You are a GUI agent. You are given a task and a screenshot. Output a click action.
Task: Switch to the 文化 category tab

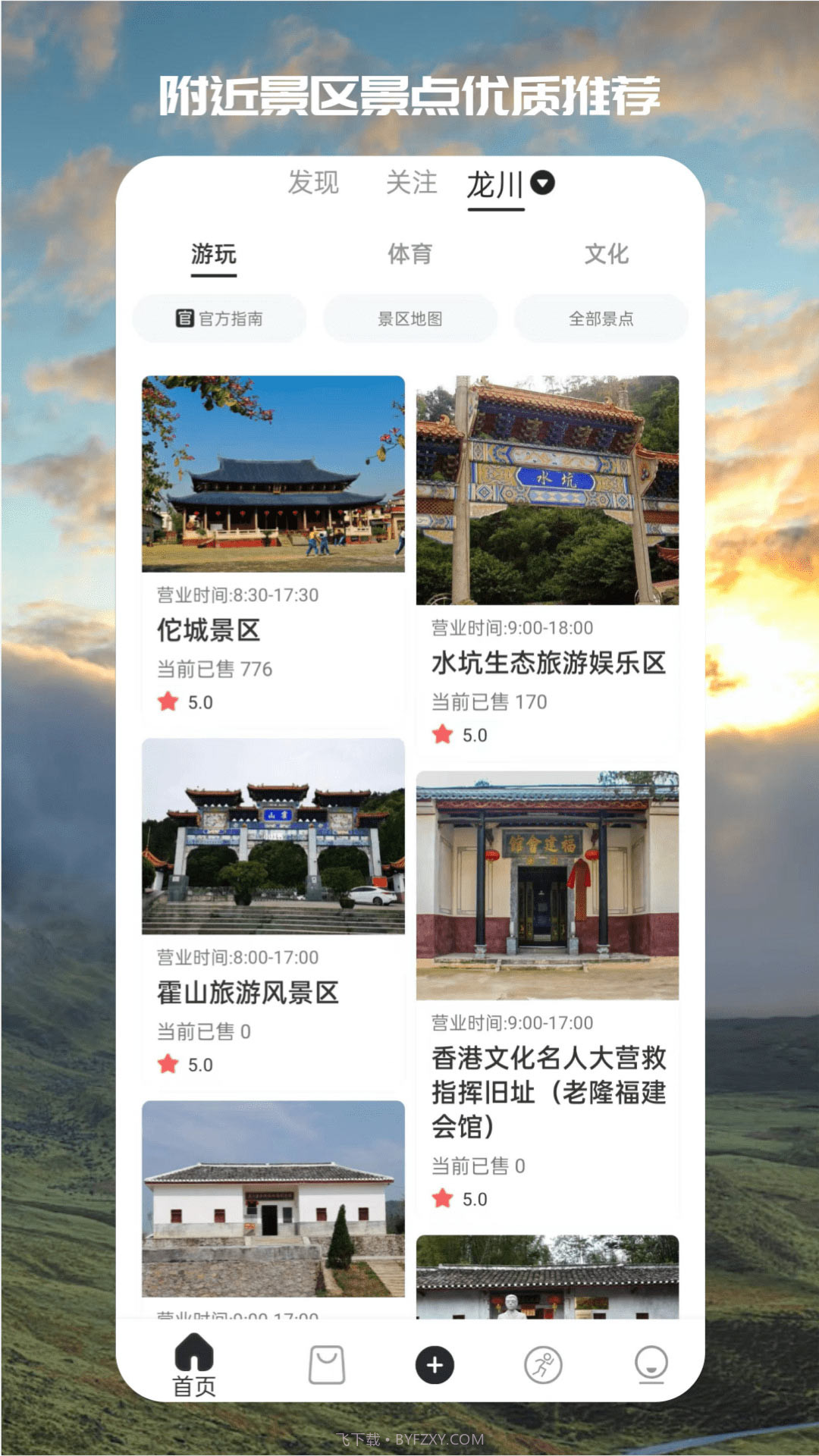click(607, 255)
